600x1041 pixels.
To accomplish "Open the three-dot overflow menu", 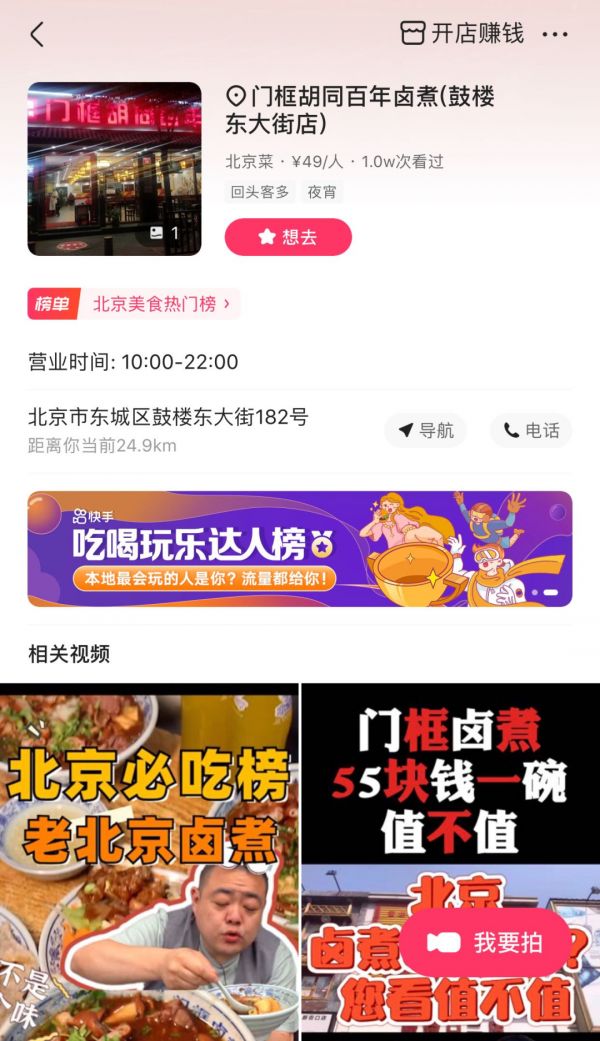I will coord(555,34).
